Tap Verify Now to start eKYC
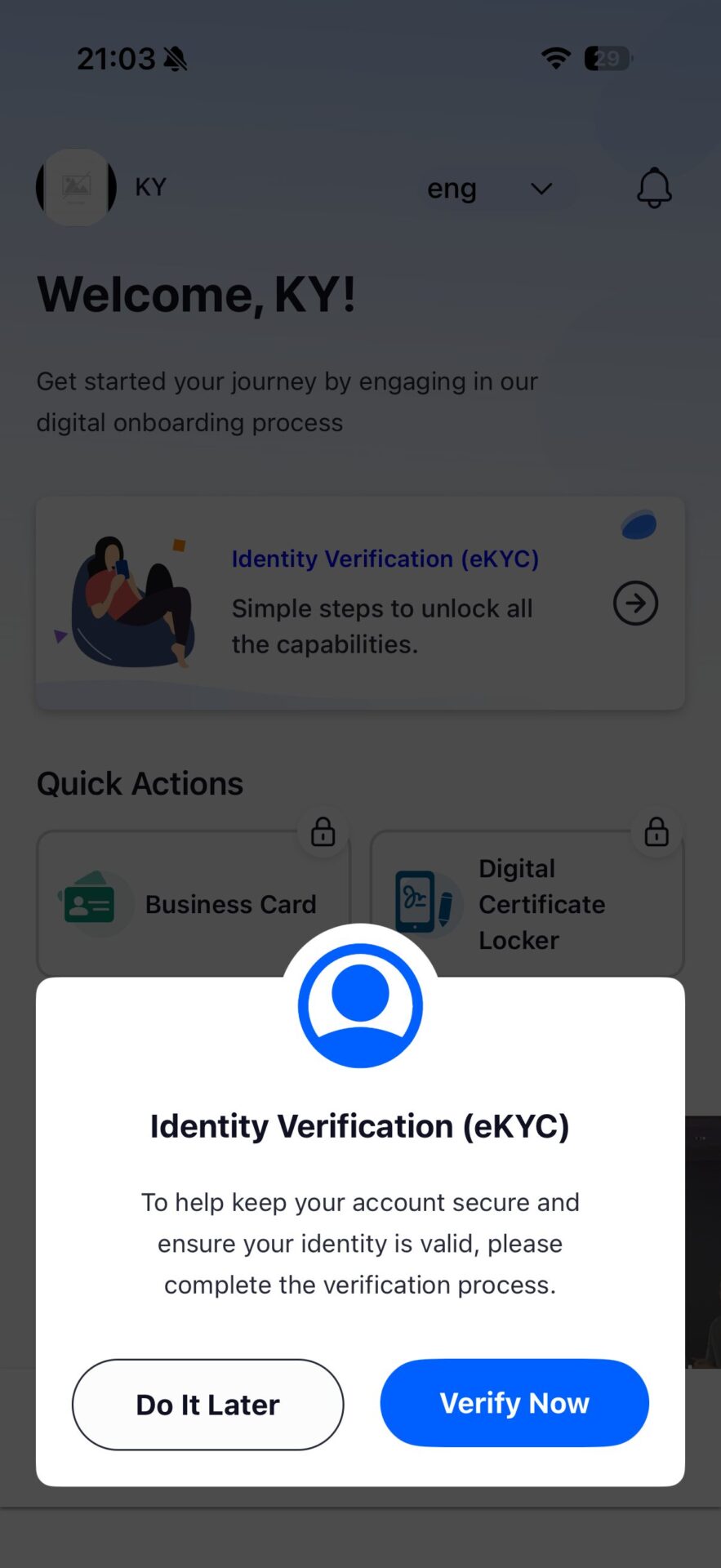This screenshot has height=1568, width=721. pos(514,1403)
